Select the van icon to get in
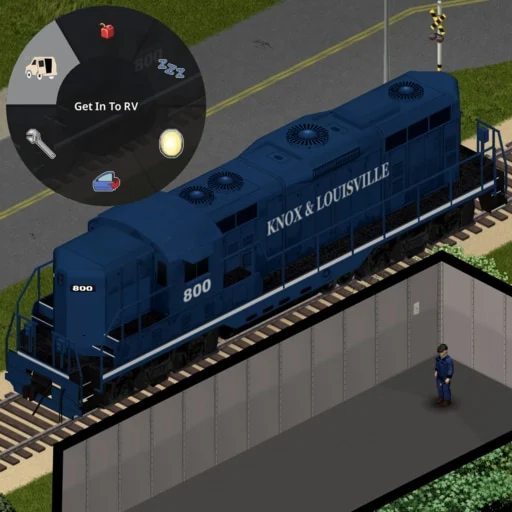Image resolution: width=512 pixels, height=512 pixels. point(41,68)
